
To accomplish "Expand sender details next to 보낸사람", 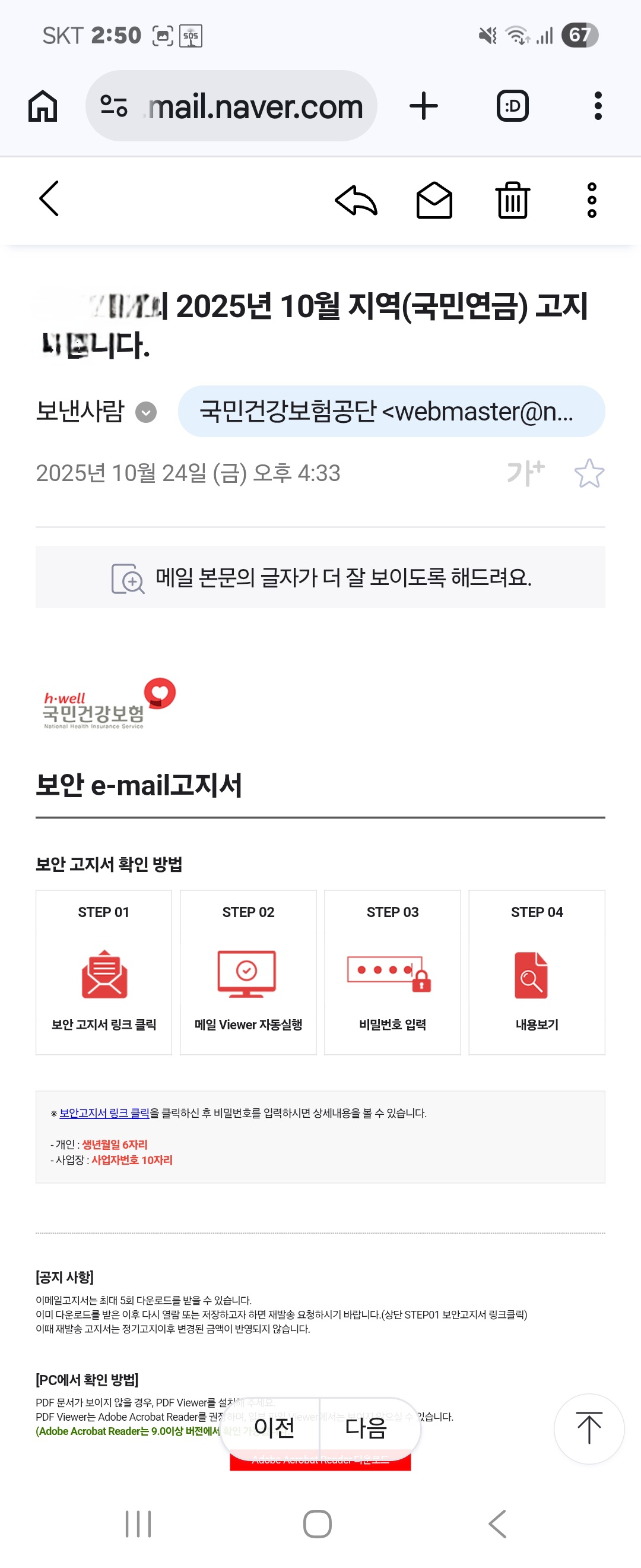I will pos(145,412).
